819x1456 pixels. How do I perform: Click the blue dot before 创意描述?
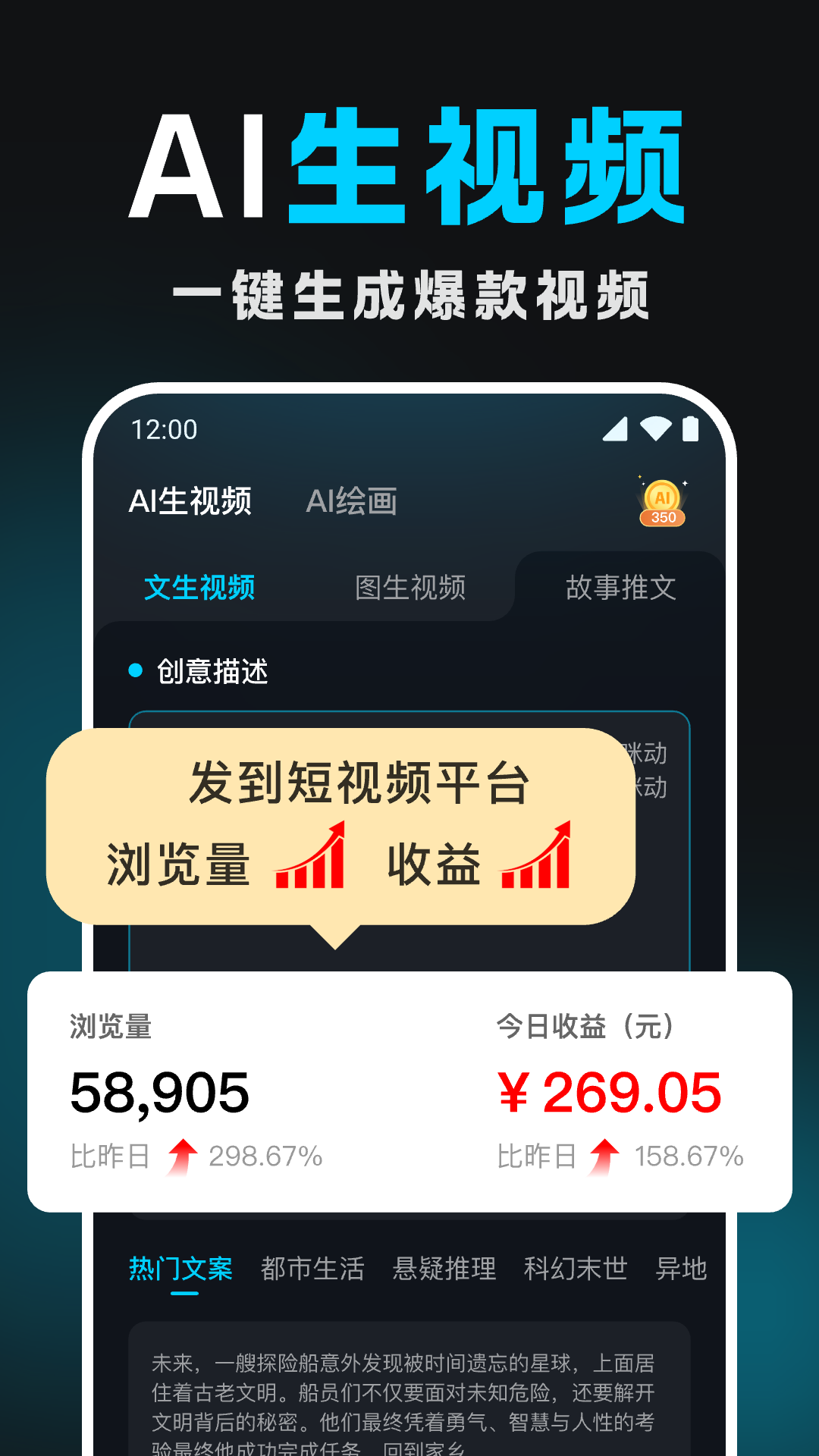135,670
